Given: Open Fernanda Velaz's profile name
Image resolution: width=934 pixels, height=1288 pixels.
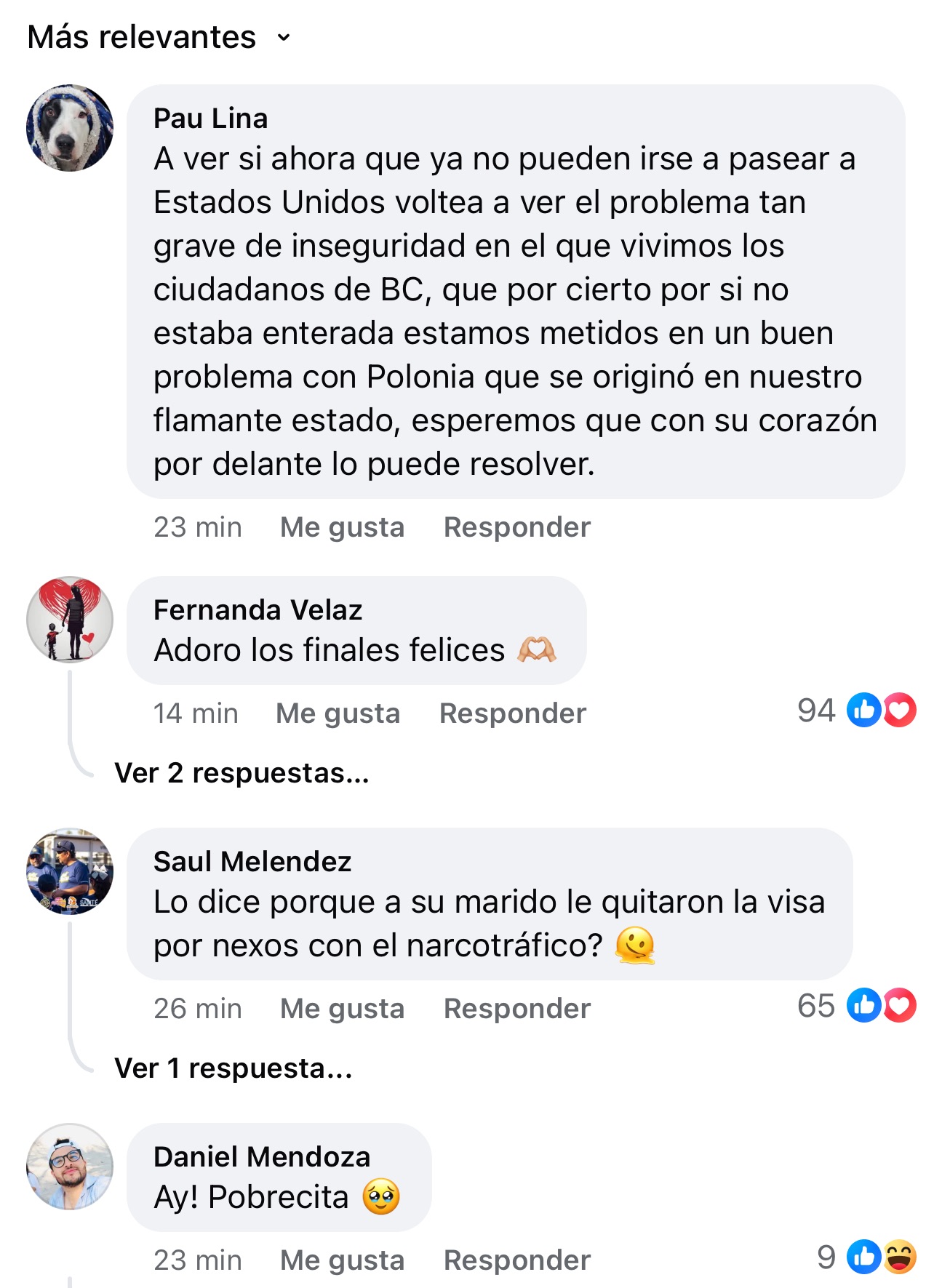Looking at the screenshot, I should pyautogui.click(x=258, y=609).
